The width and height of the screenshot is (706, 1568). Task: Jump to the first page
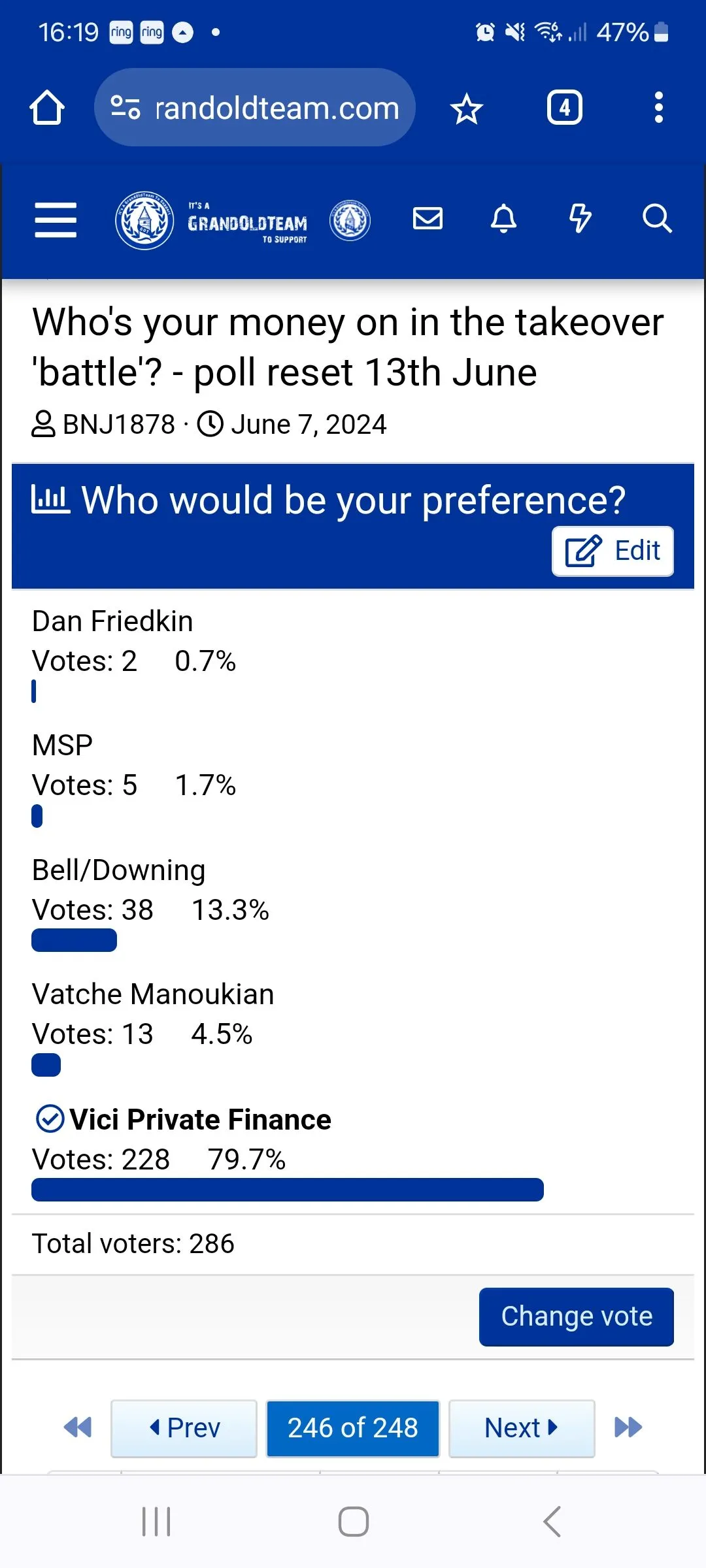pos(78,1428)
